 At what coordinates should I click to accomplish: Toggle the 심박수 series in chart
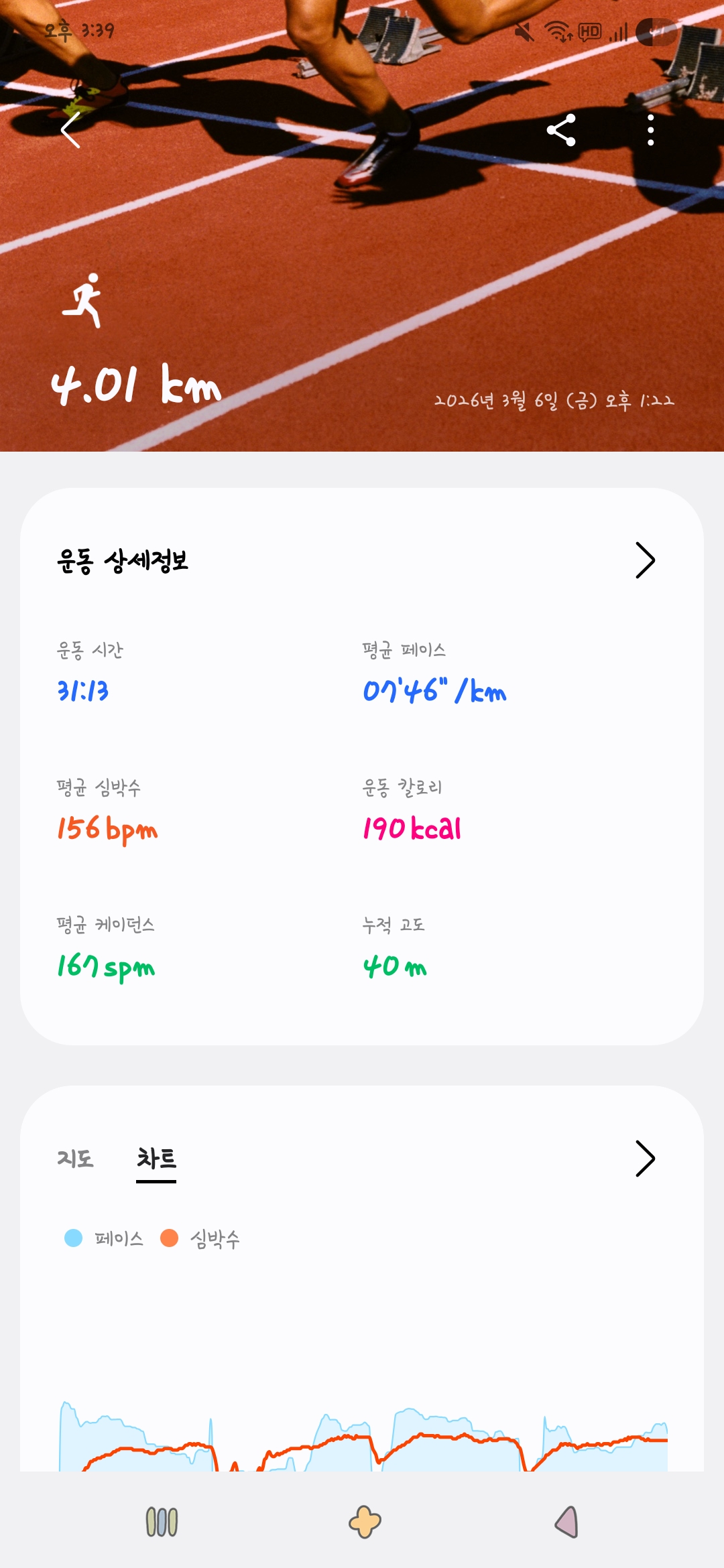(200, 1238)
